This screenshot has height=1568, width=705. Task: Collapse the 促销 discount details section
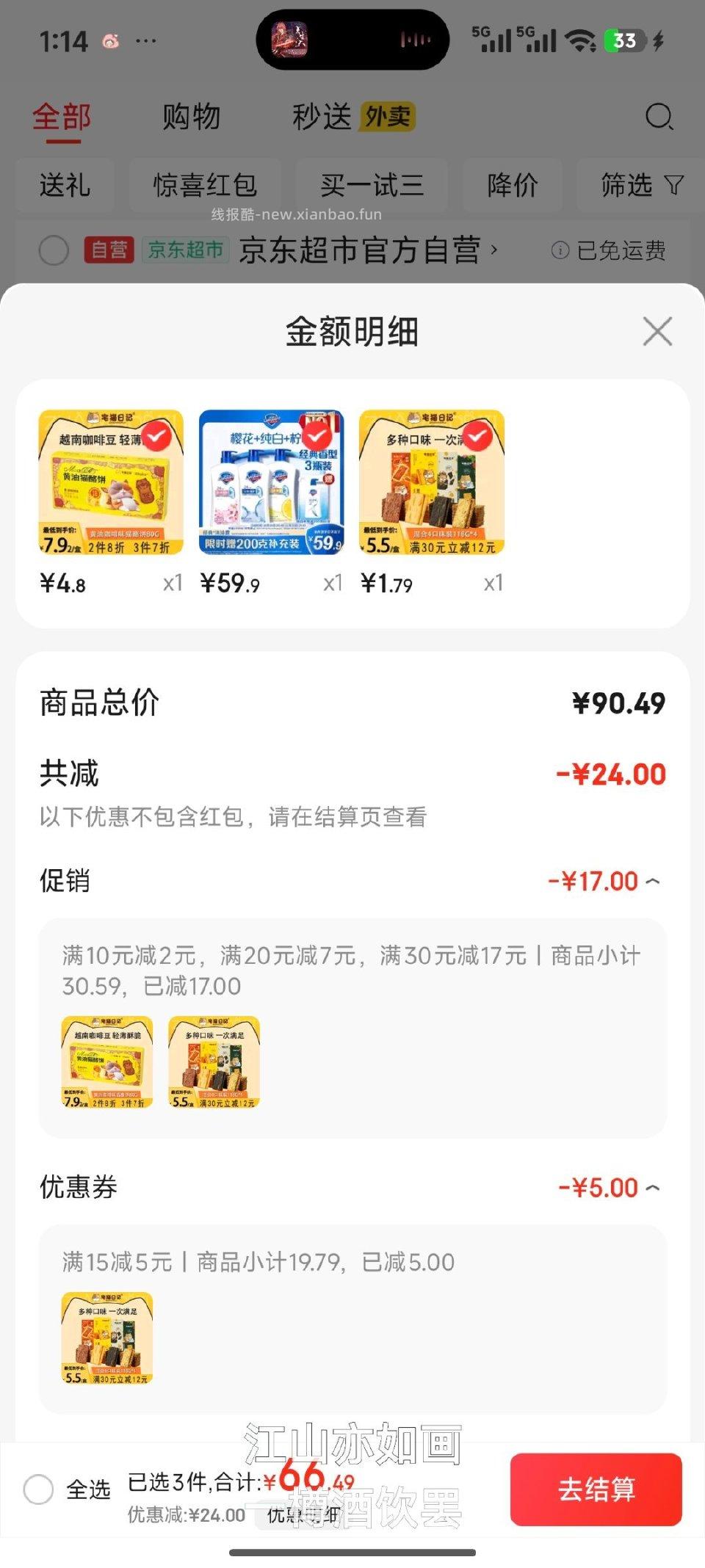tap(652, 880)
